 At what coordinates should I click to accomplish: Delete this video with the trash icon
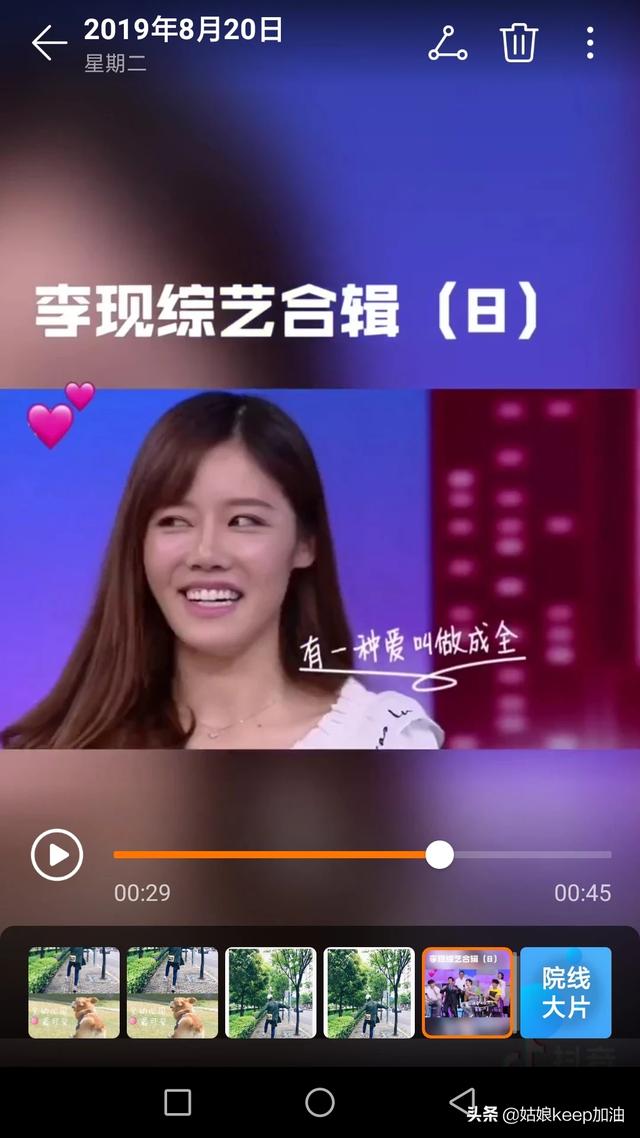point(519,43)
